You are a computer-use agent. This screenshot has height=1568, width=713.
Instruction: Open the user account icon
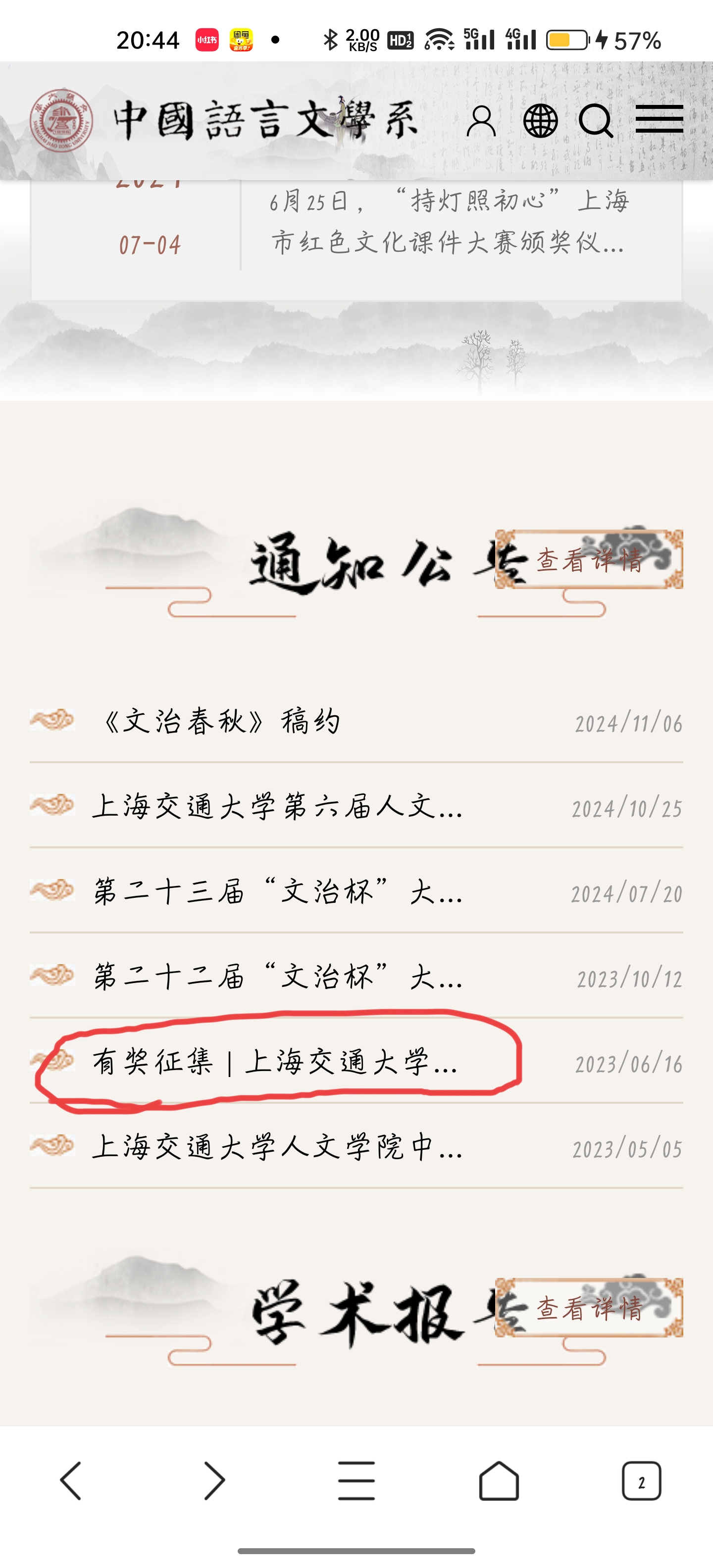click(x=481, y=121)
